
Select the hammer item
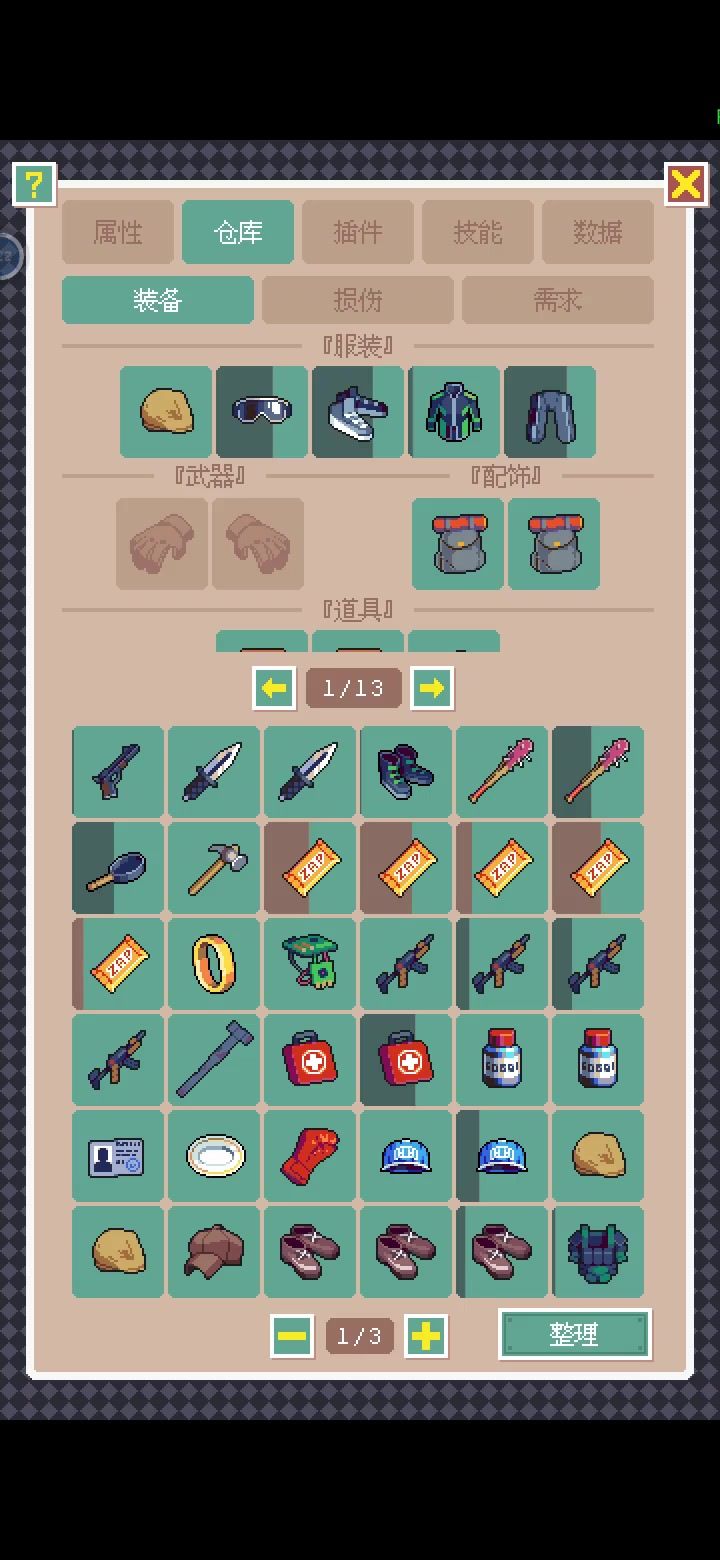coord(214,868)
